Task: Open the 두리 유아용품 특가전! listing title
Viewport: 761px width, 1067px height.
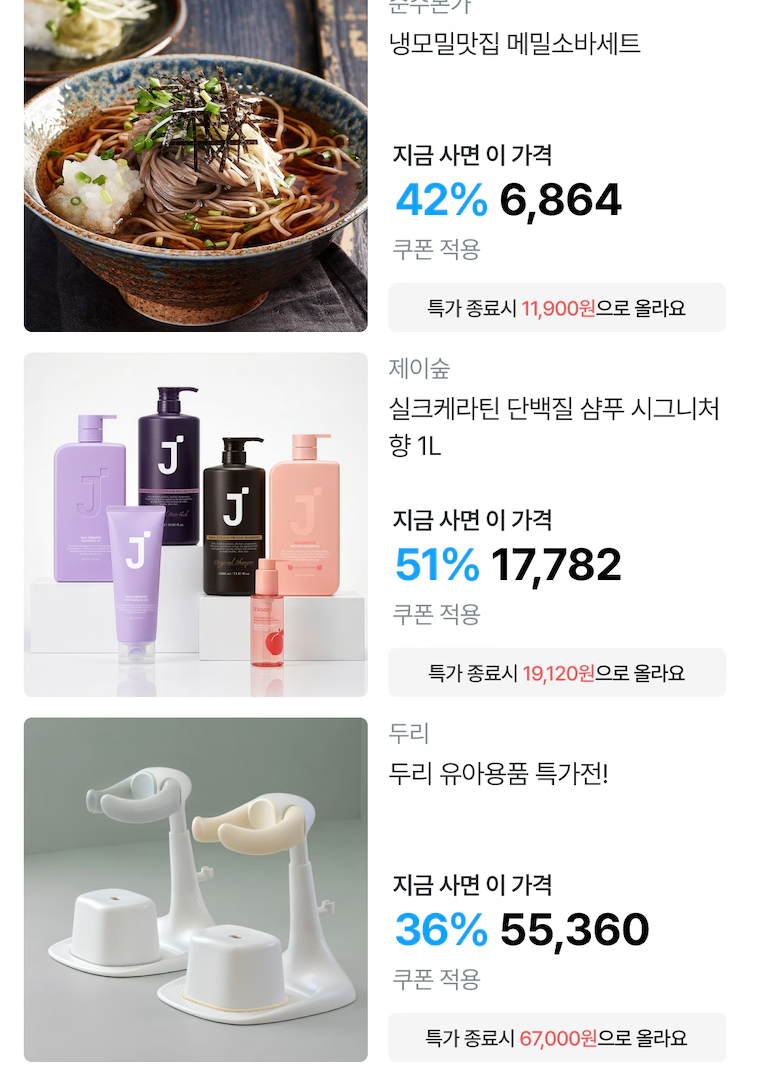Action: click(498, 774)
